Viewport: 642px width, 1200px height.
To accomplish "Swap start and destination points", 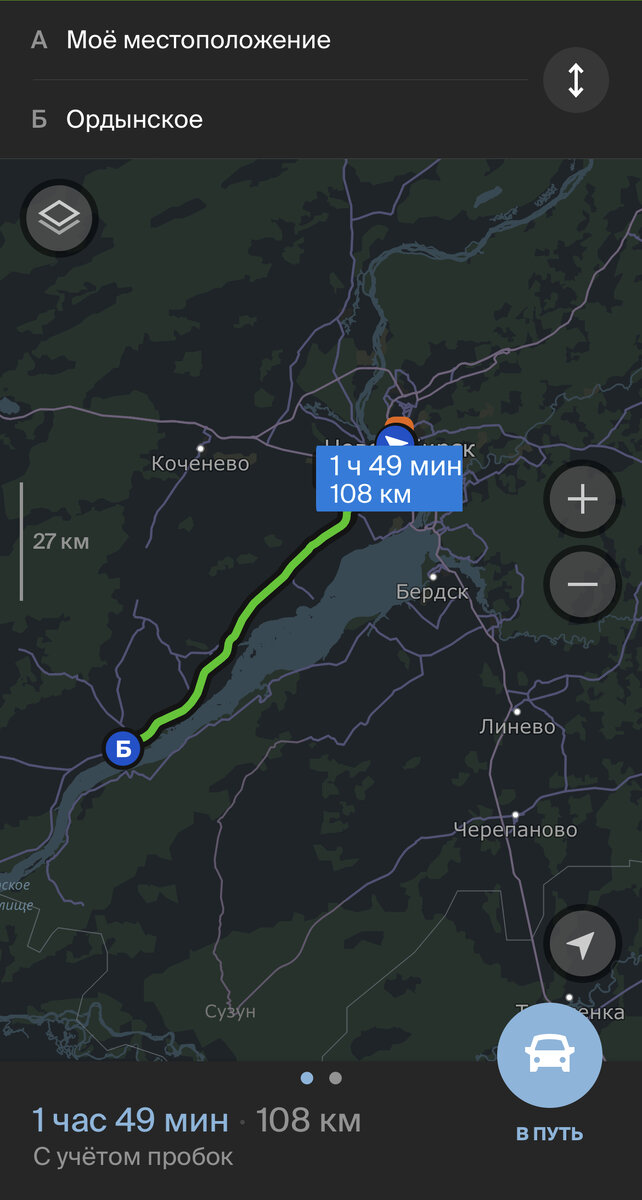I will coord(575,79).
